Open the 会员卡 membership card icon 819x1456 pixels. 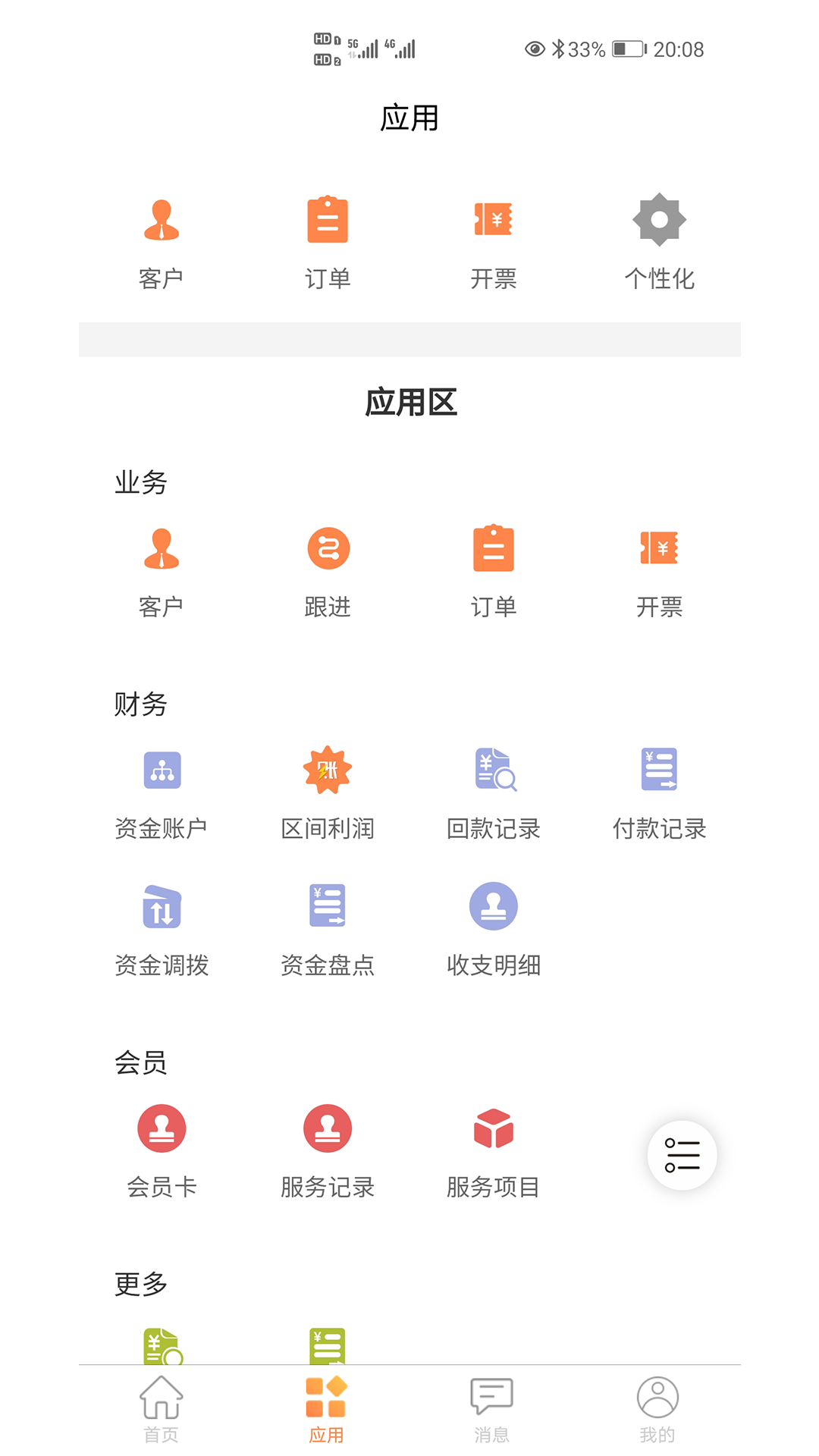click(x=161, y=1128)
